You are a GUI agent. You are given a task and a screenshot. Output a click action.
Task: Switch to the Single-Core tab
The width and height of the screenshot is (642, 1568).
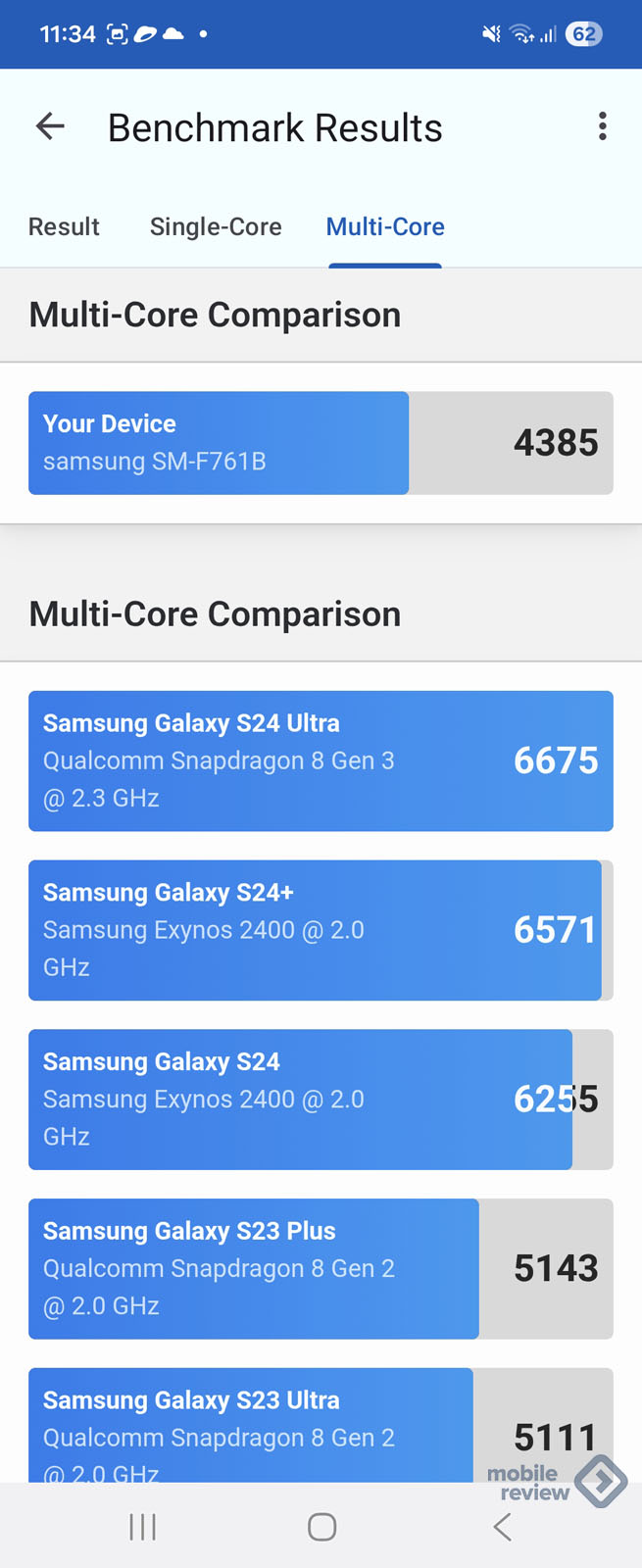[x=216, y=227]
